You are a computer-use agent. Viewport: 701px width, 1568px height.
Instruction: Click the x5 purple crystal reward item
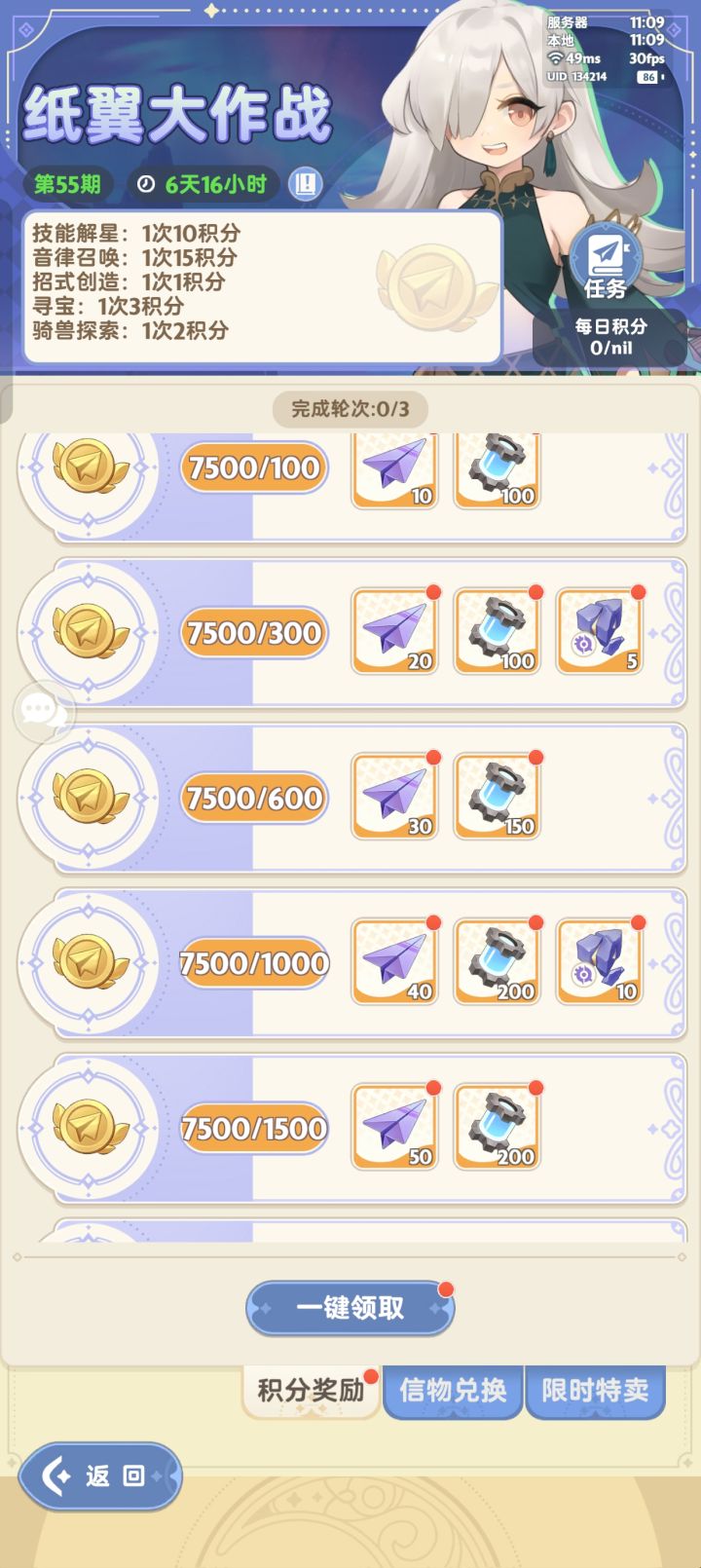tap(599, 633)
